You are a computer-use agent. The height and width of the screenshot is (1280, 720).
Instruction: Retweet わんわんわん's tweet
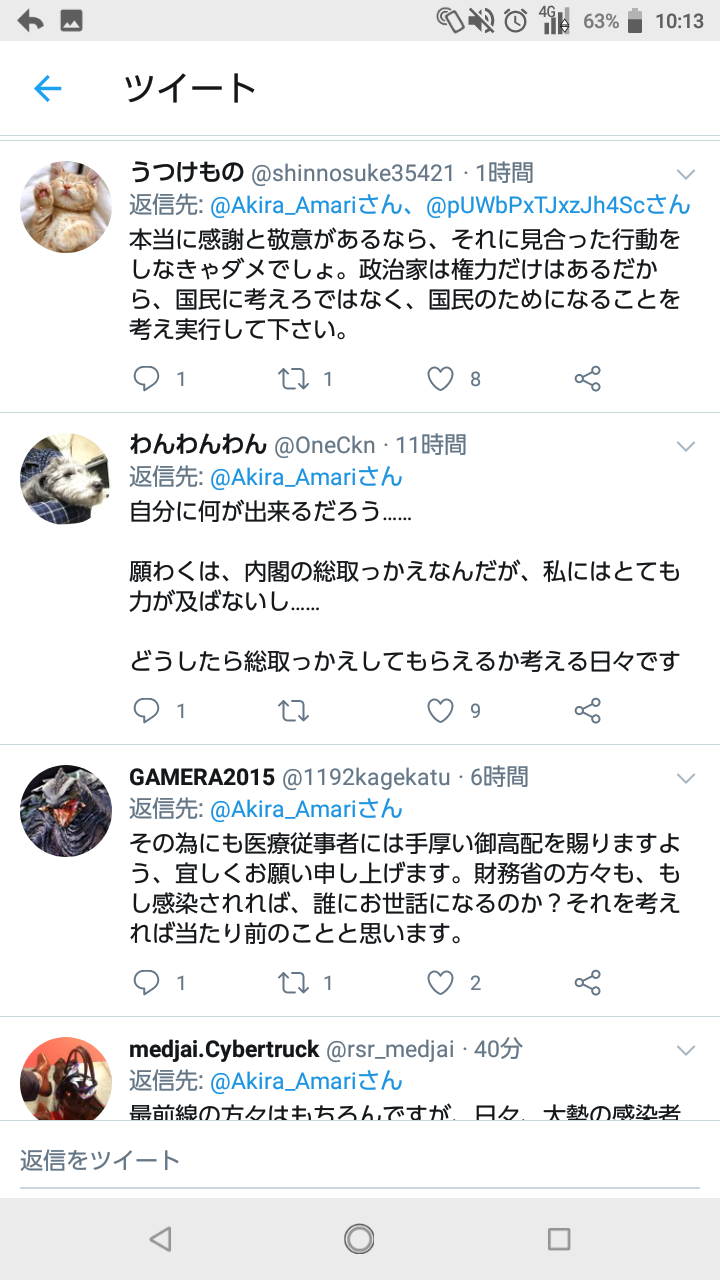[x=293, y=711]
